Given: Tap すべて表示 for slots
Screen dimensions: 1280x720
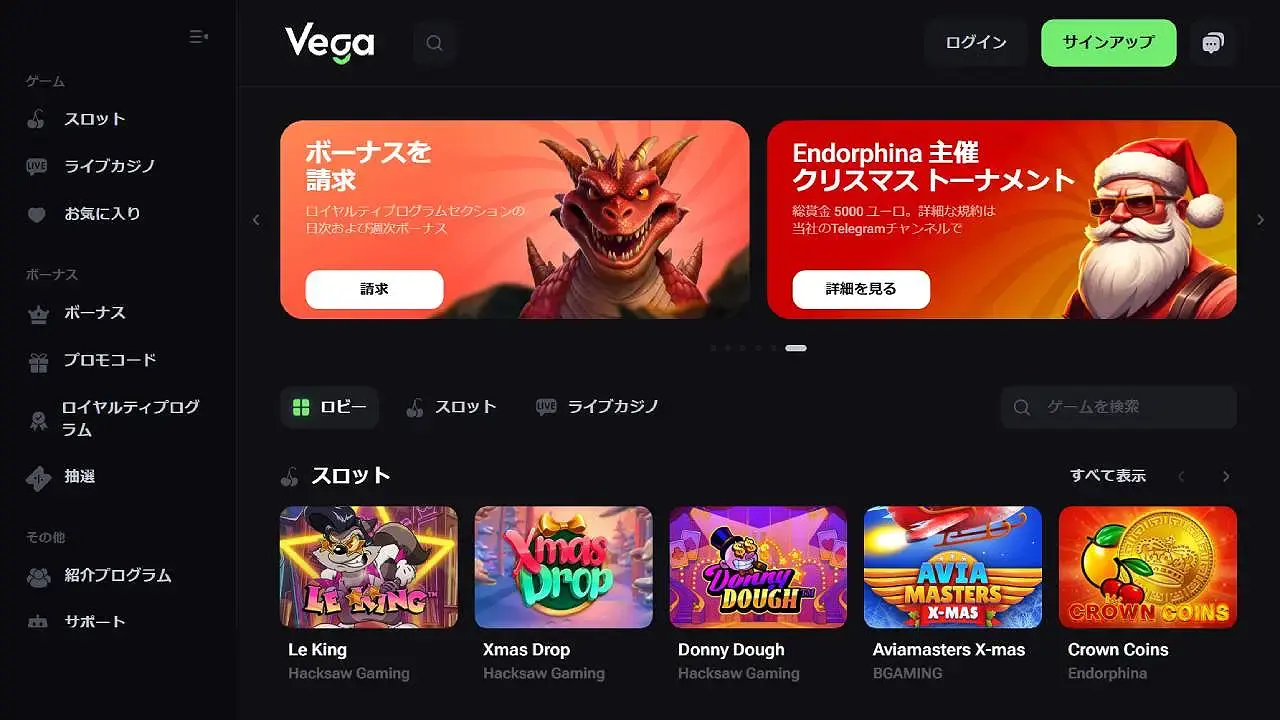Looking at the screenshot, I should click(x=1107, y=476).
